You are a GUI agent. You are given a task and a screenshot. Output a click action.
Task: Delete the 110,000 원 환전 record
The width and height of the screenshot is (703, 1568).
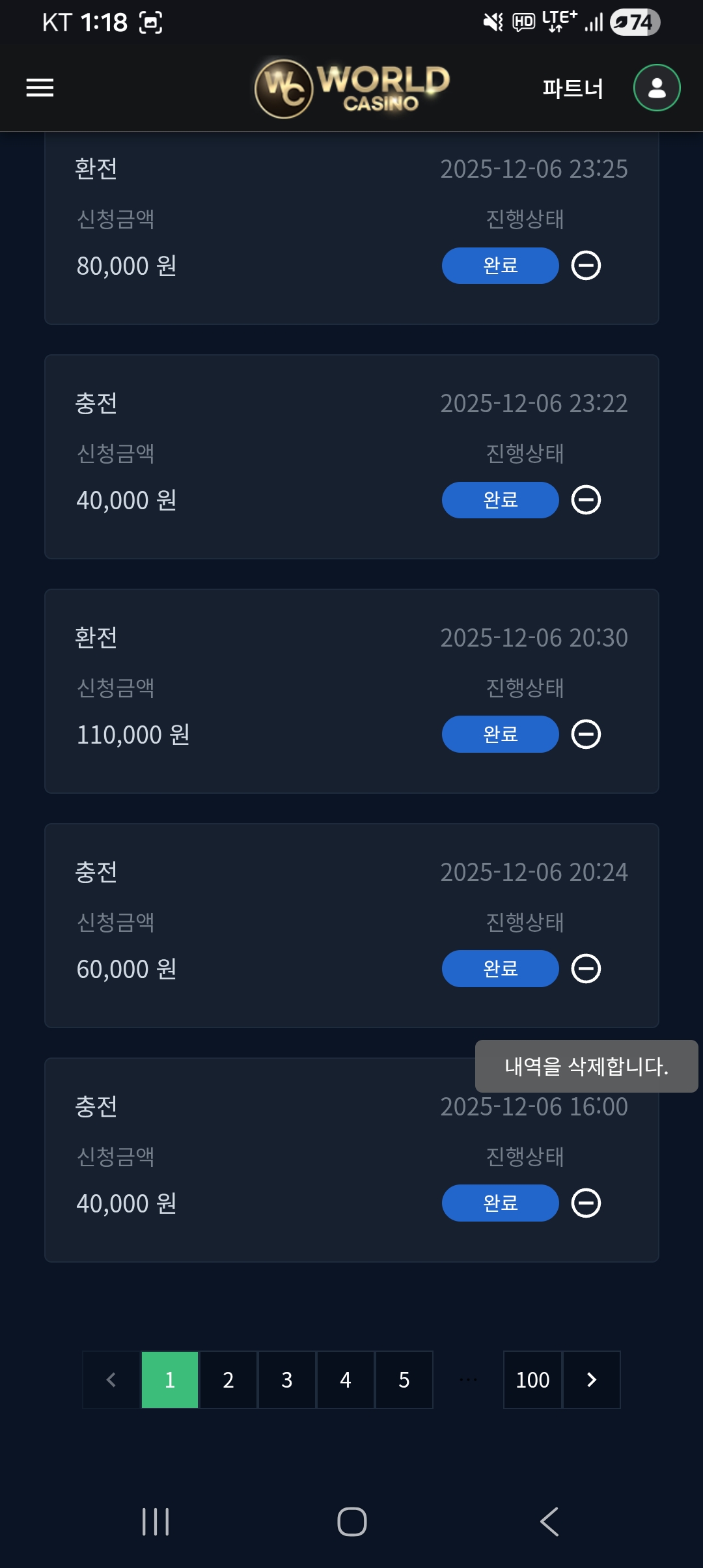586,735
